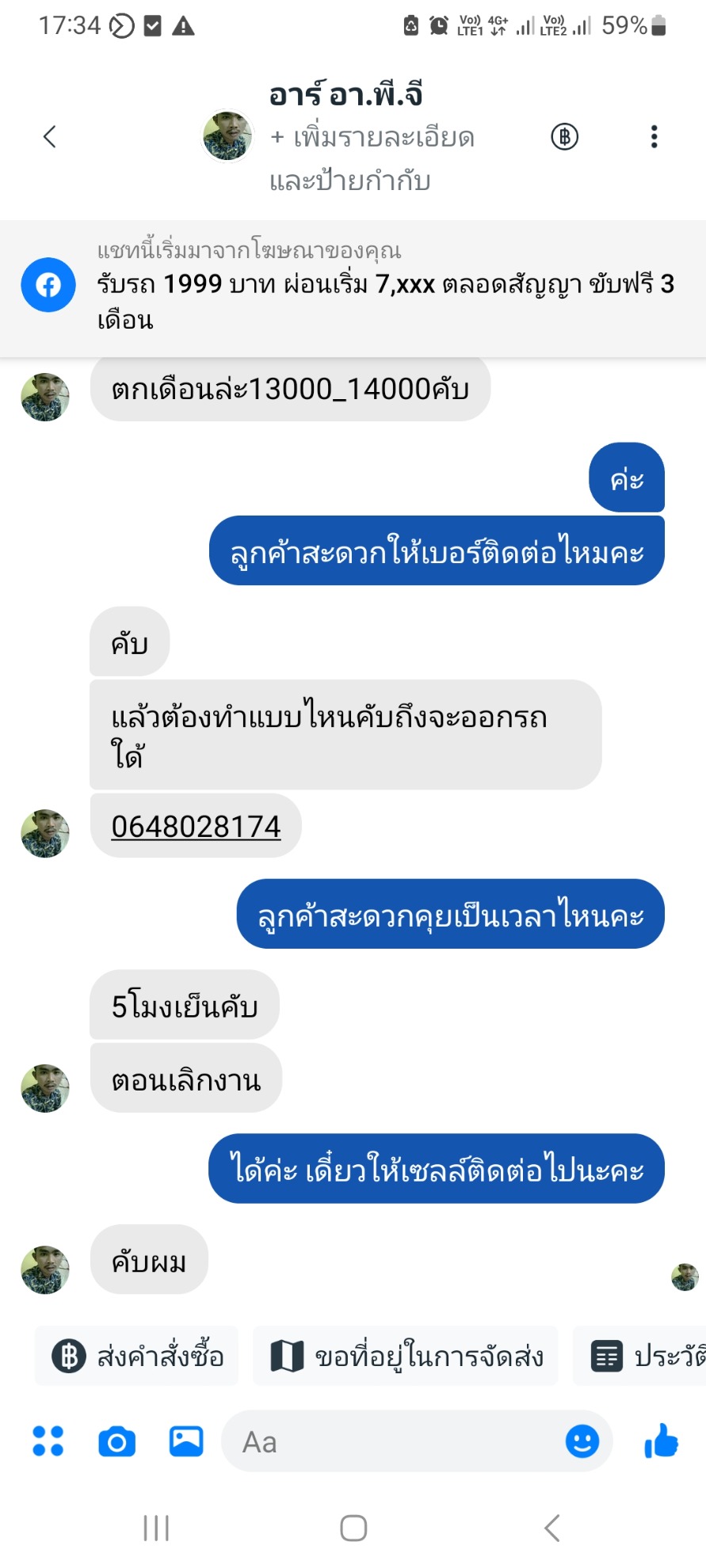
Task: Select the ส่งคำสั่งซื้อ chip
Action: click(x=137, y=1357)
